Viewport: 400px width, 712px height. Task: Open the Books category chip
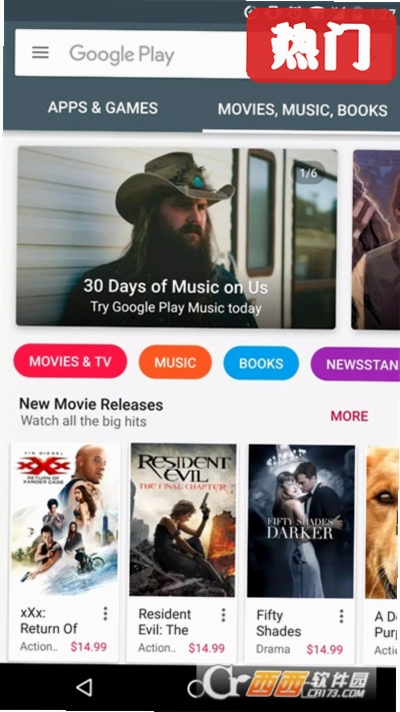[x=261, y=363]
